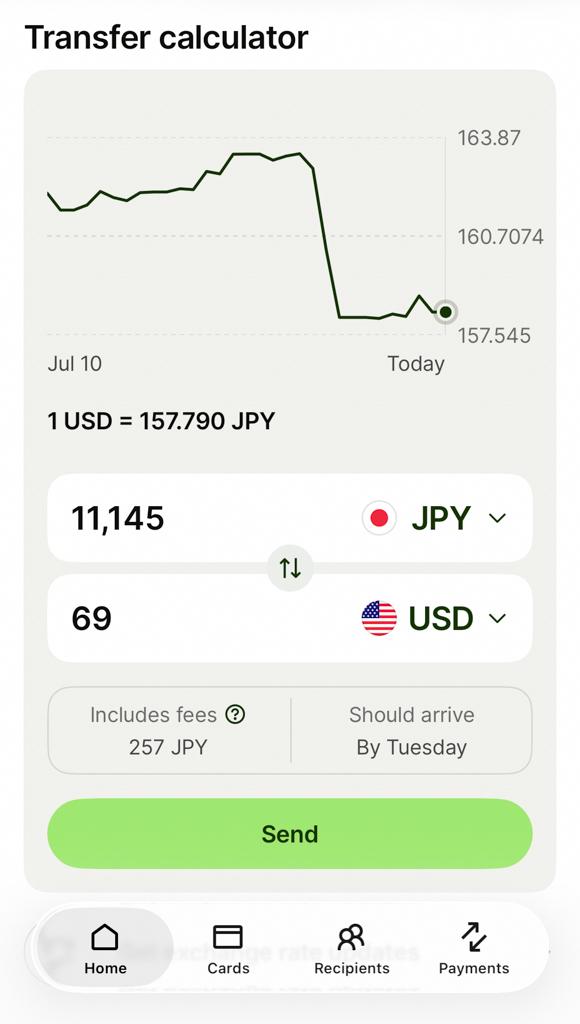The height and width of the screenshot is (1024, 580).
Task: Swap the JPY and USD currencies
Action: click(290, 568)
